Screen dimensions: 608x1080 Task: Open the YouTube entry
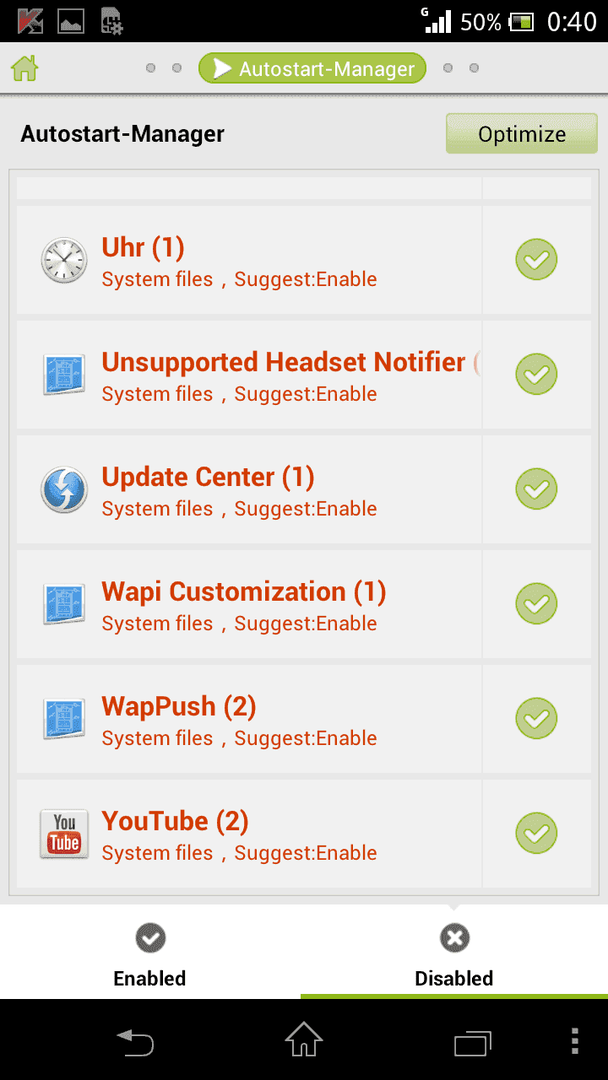point(249,833)
